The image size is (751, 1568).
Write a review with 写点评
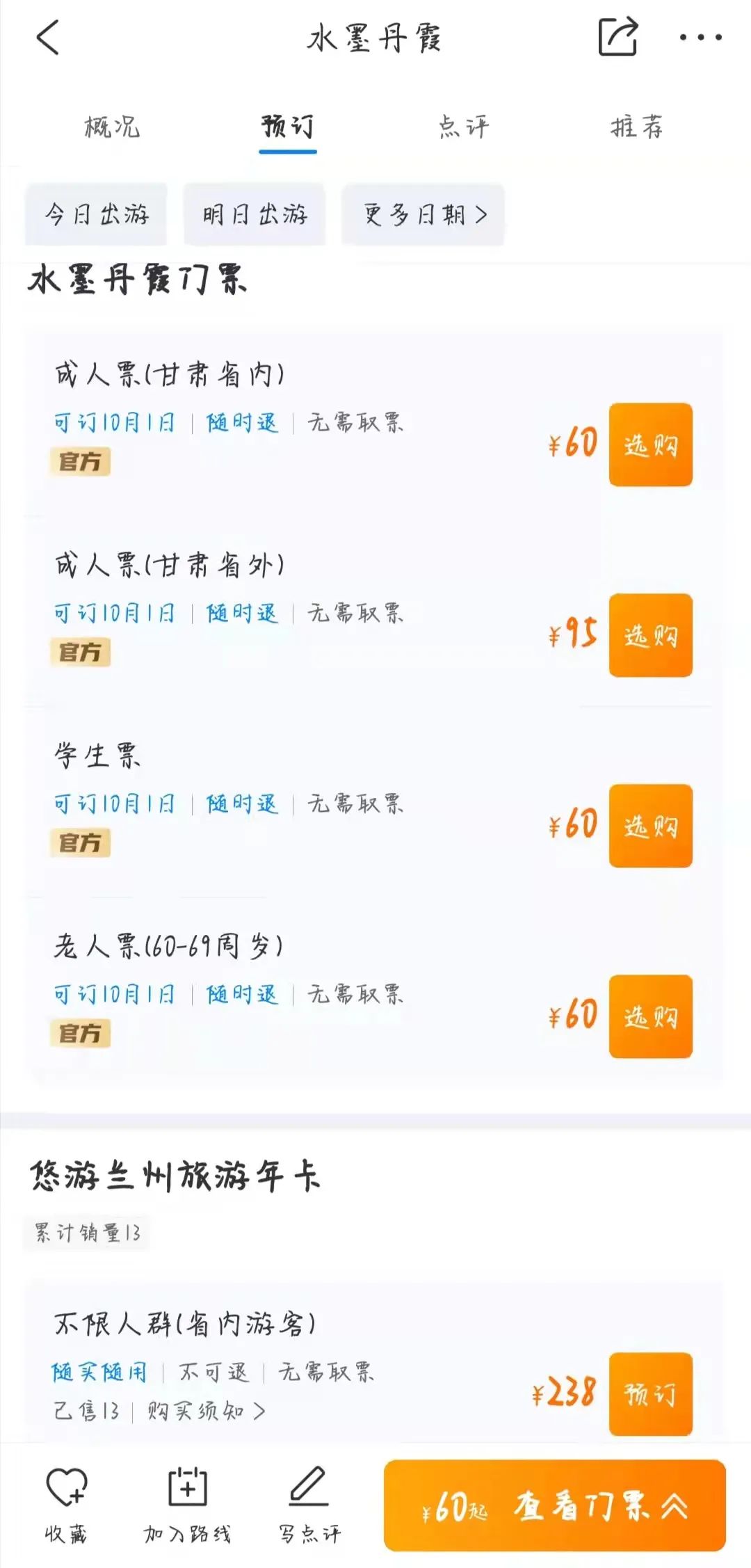point(309,1504)
